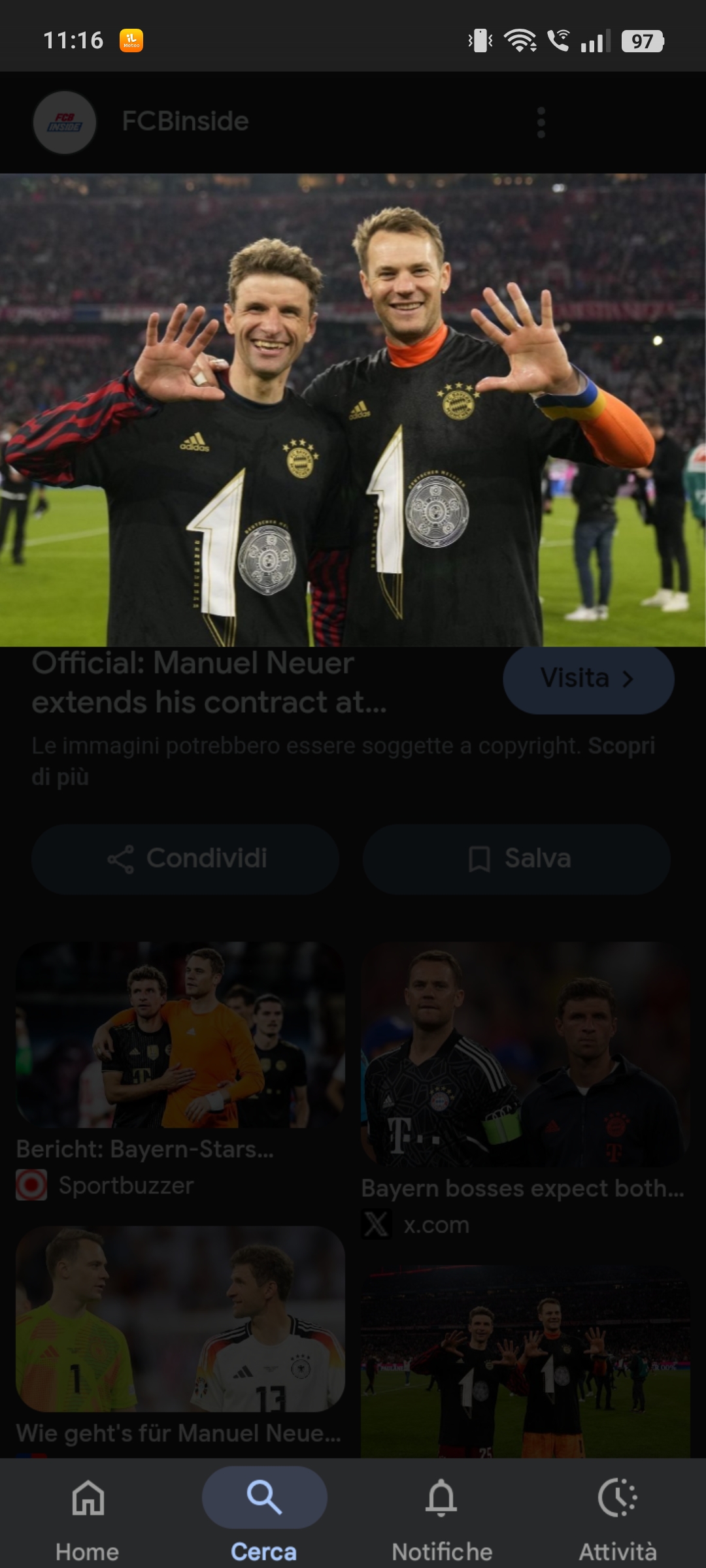Open the Scopri di più copyright link

(620, 746)
